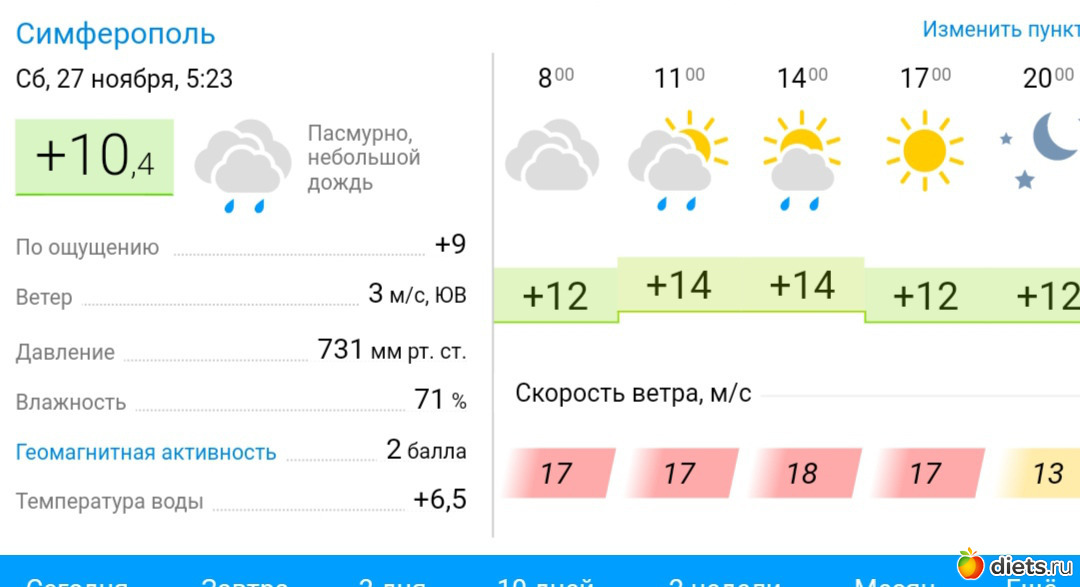Open the Симферополь city link
Viewport: 1080px width, 587px height.
pyautogui.click(x=115, y=34)
